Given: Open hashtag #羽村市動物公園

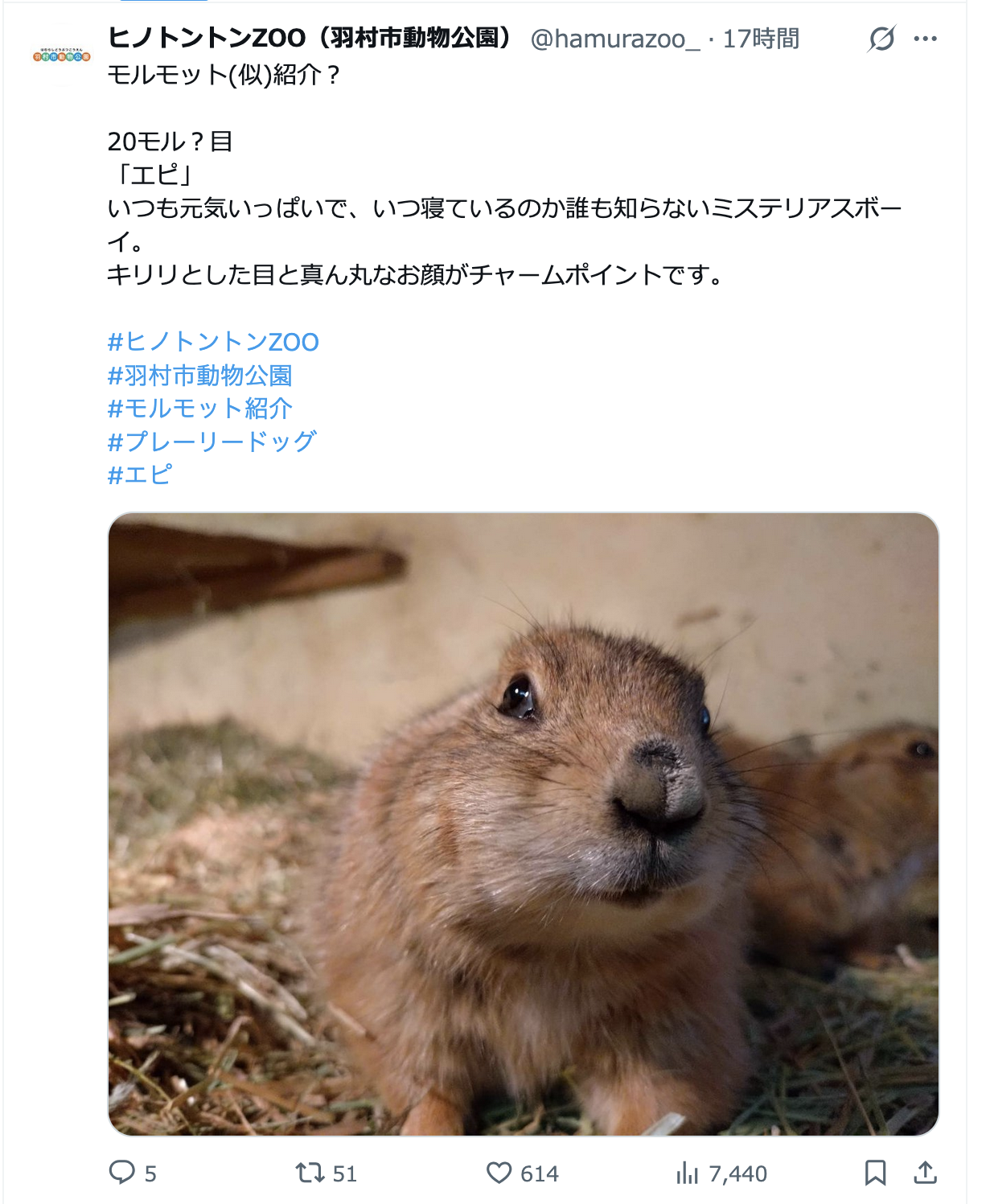Looking at the screenshot, I should [x=199, y=375].
